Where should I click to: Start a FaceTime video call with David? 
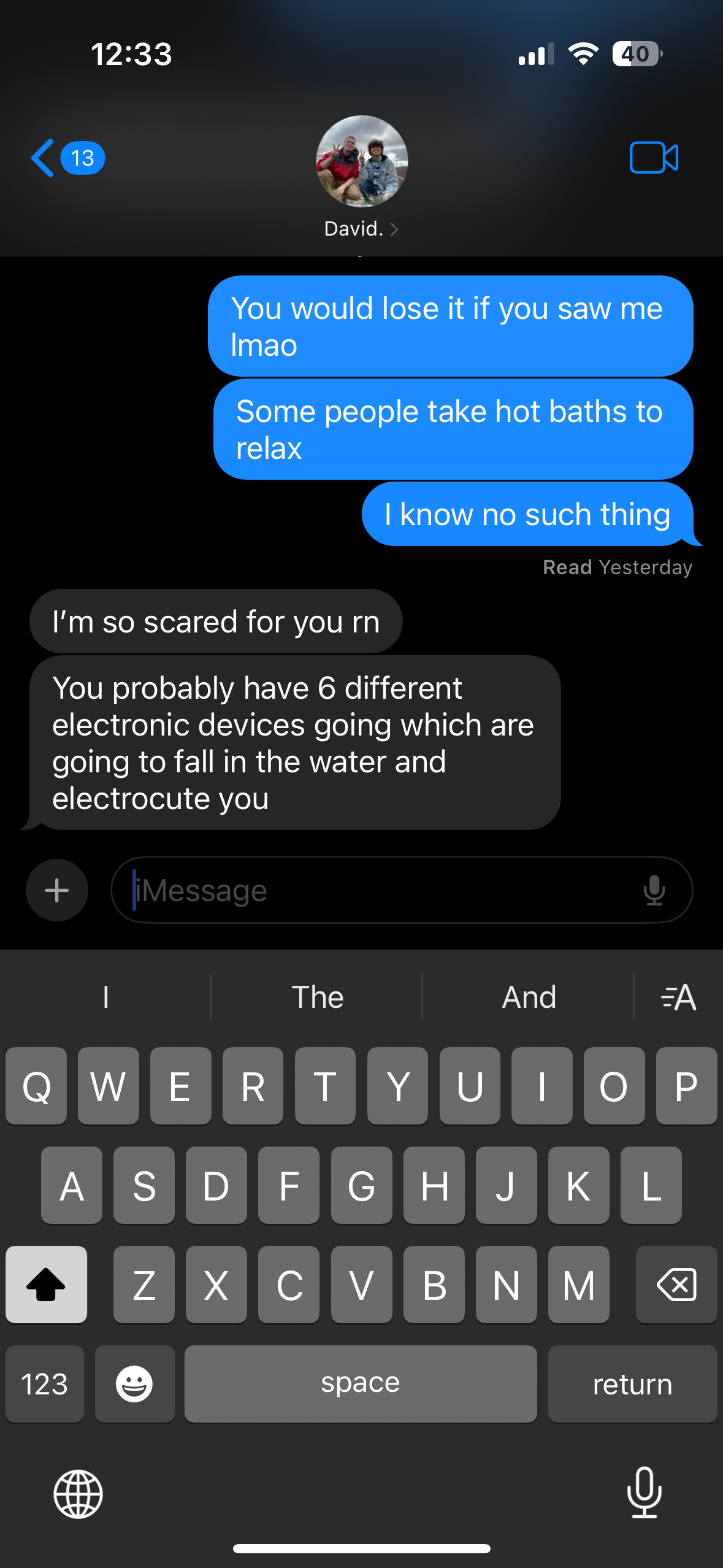[654, 158]
